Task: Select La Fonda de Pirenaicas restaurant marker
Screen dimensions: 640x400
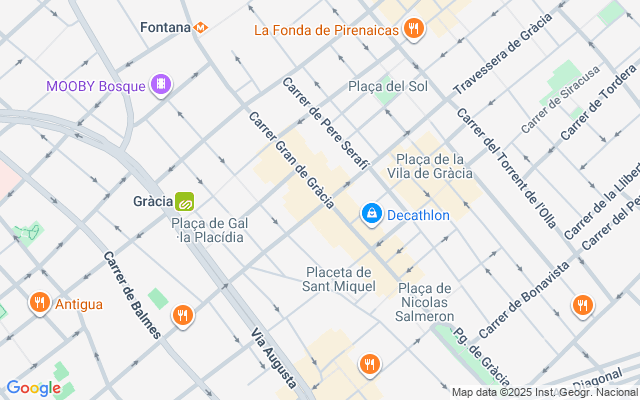Action: 414,30
